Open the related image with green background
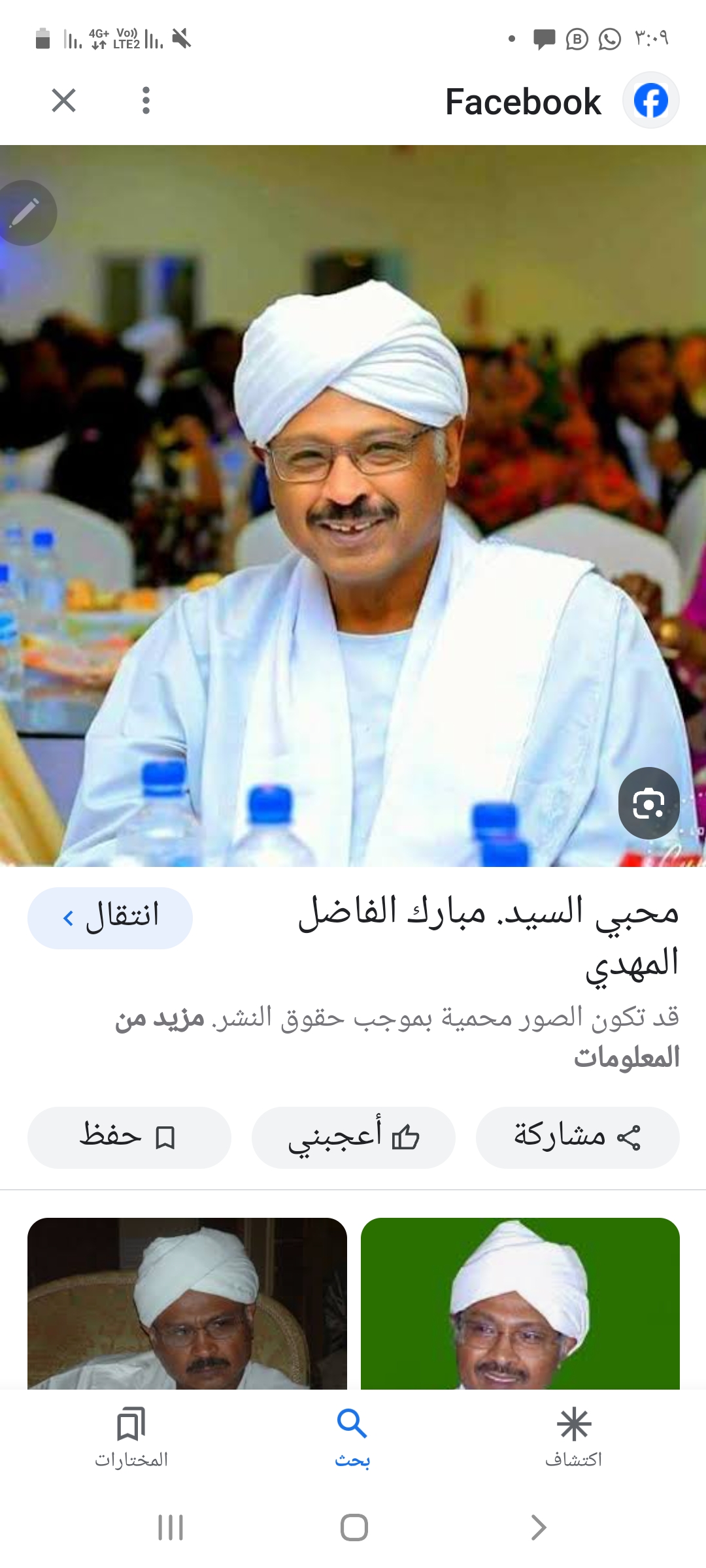 click(520, 1303)
